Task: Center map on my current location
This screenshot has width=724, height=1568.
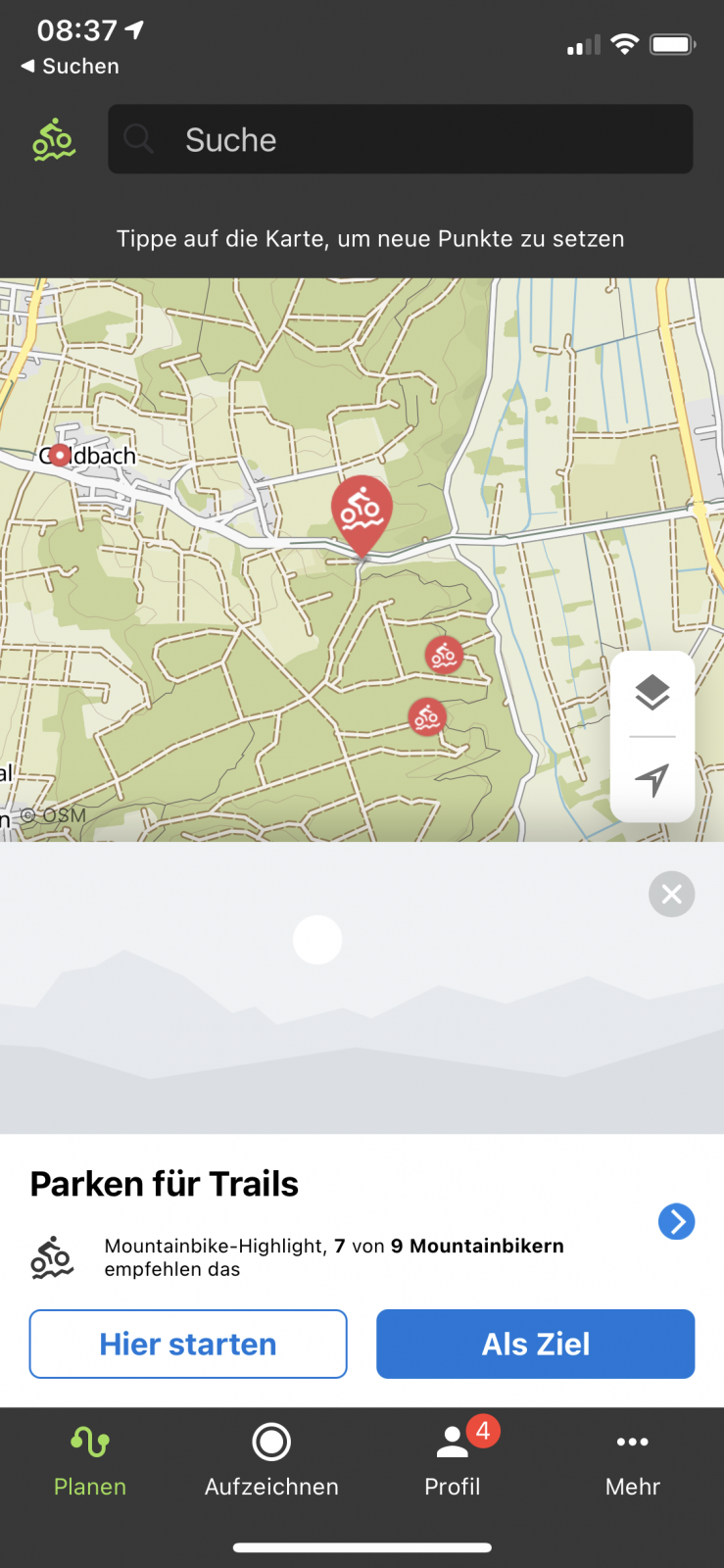Action: 652,780
